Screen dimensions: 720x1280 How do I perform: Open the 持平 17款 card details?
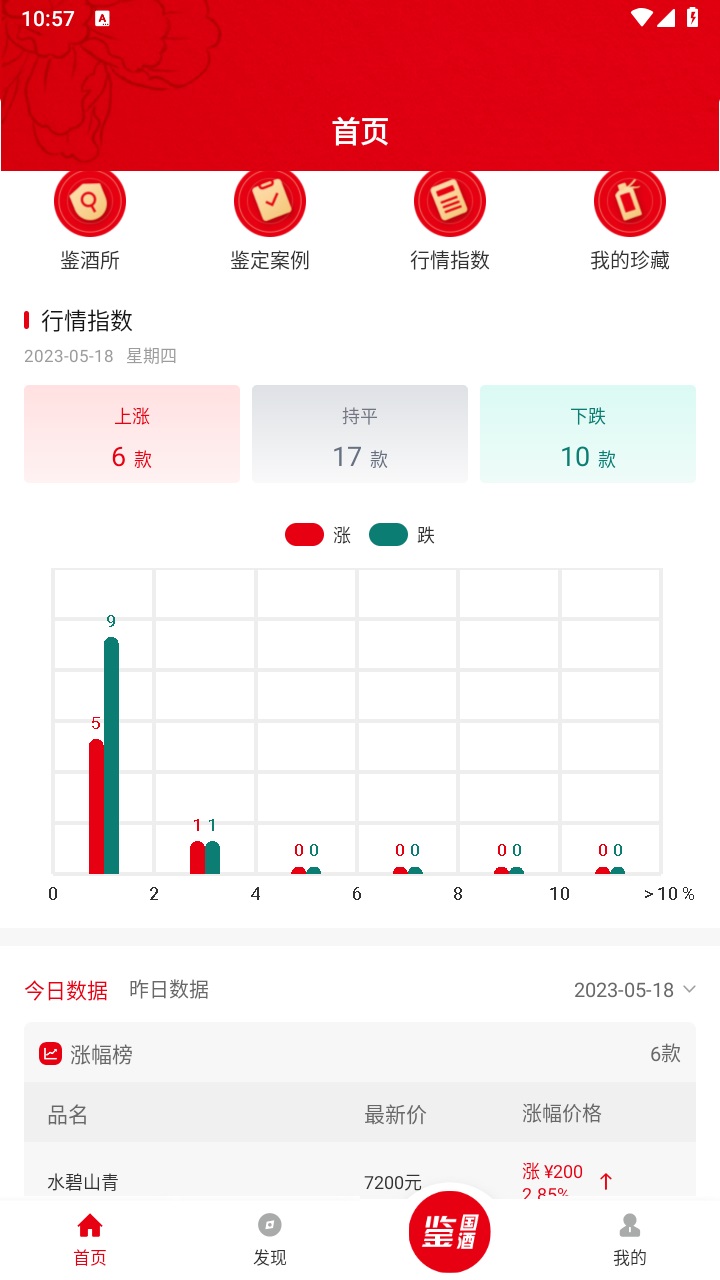pos(359,434)
